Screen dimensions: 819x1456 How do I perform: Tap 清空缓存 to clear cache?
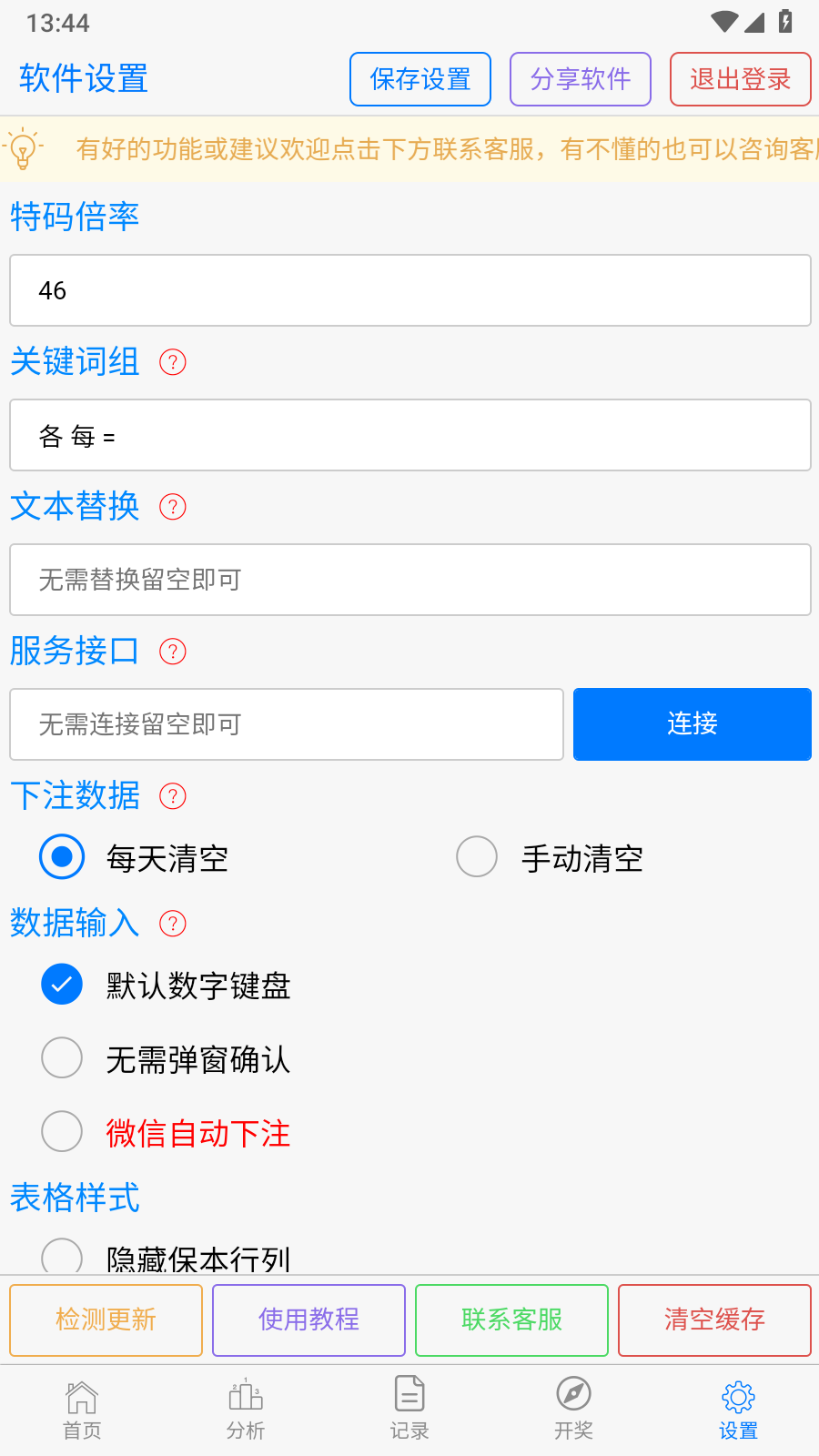714,1319
